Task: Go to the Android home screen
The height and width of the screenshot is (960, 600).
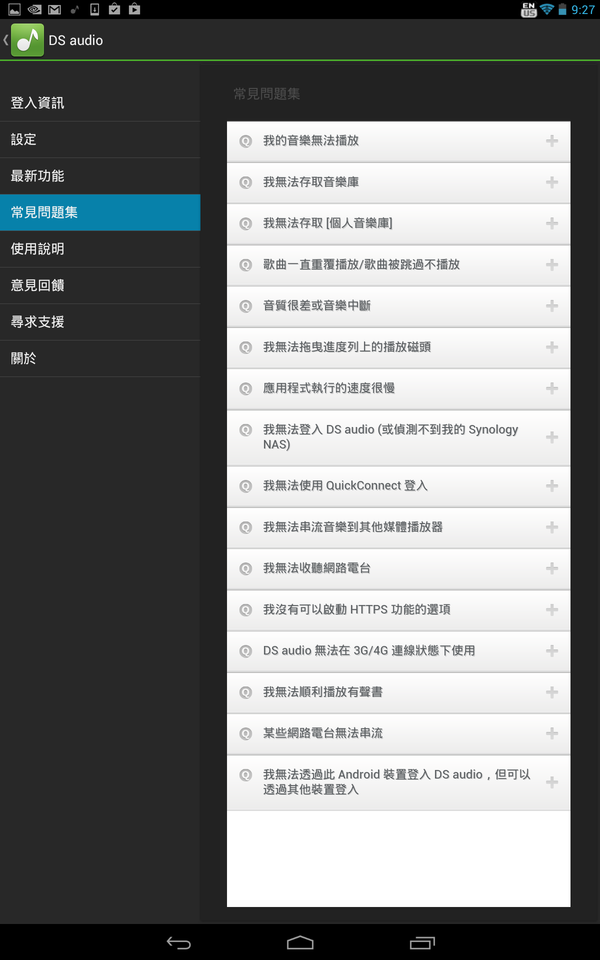Action: (300, 942)
